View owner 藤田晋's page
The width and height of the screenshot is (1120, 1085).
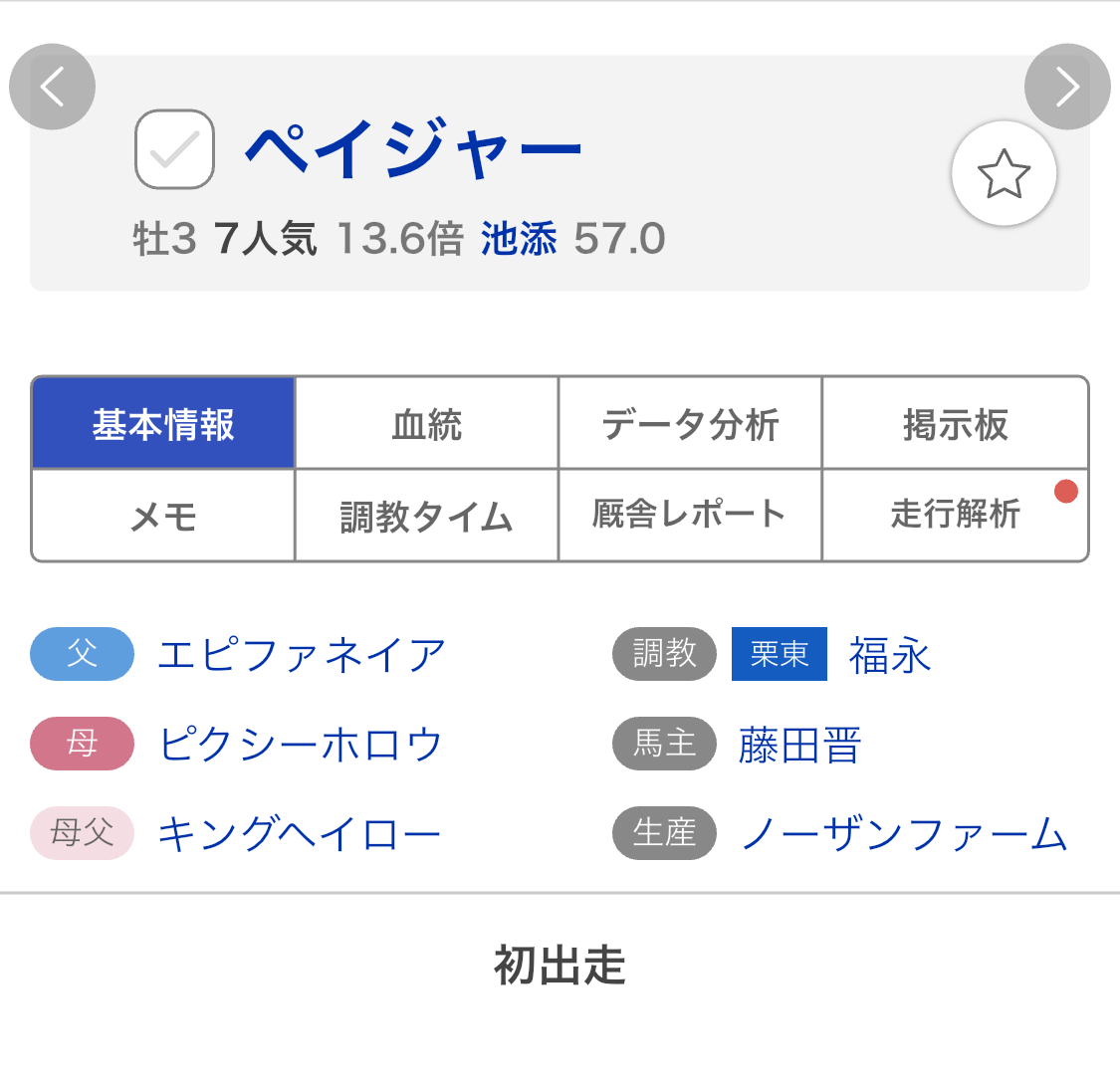[x=799, y=745]
